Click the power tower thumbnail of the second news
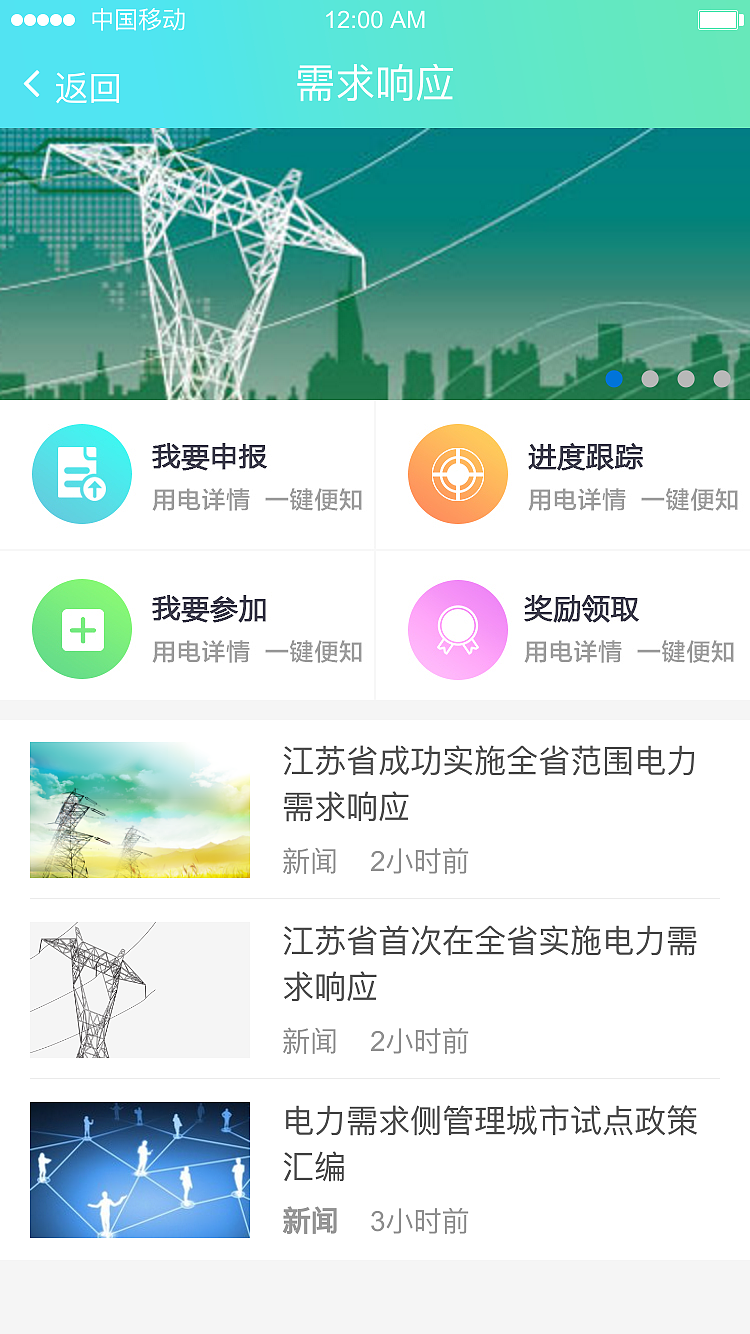The image size is (750, 1334). (x=139, y=989)
